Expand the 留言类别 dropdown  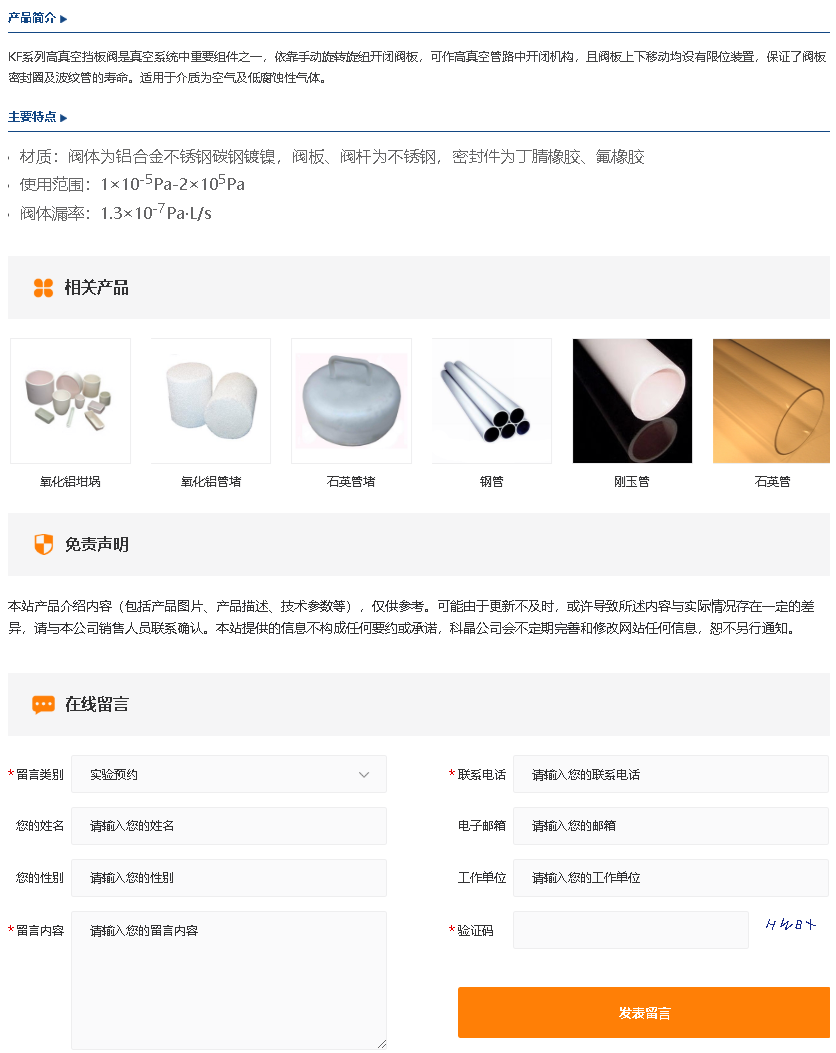pos(228,774)
